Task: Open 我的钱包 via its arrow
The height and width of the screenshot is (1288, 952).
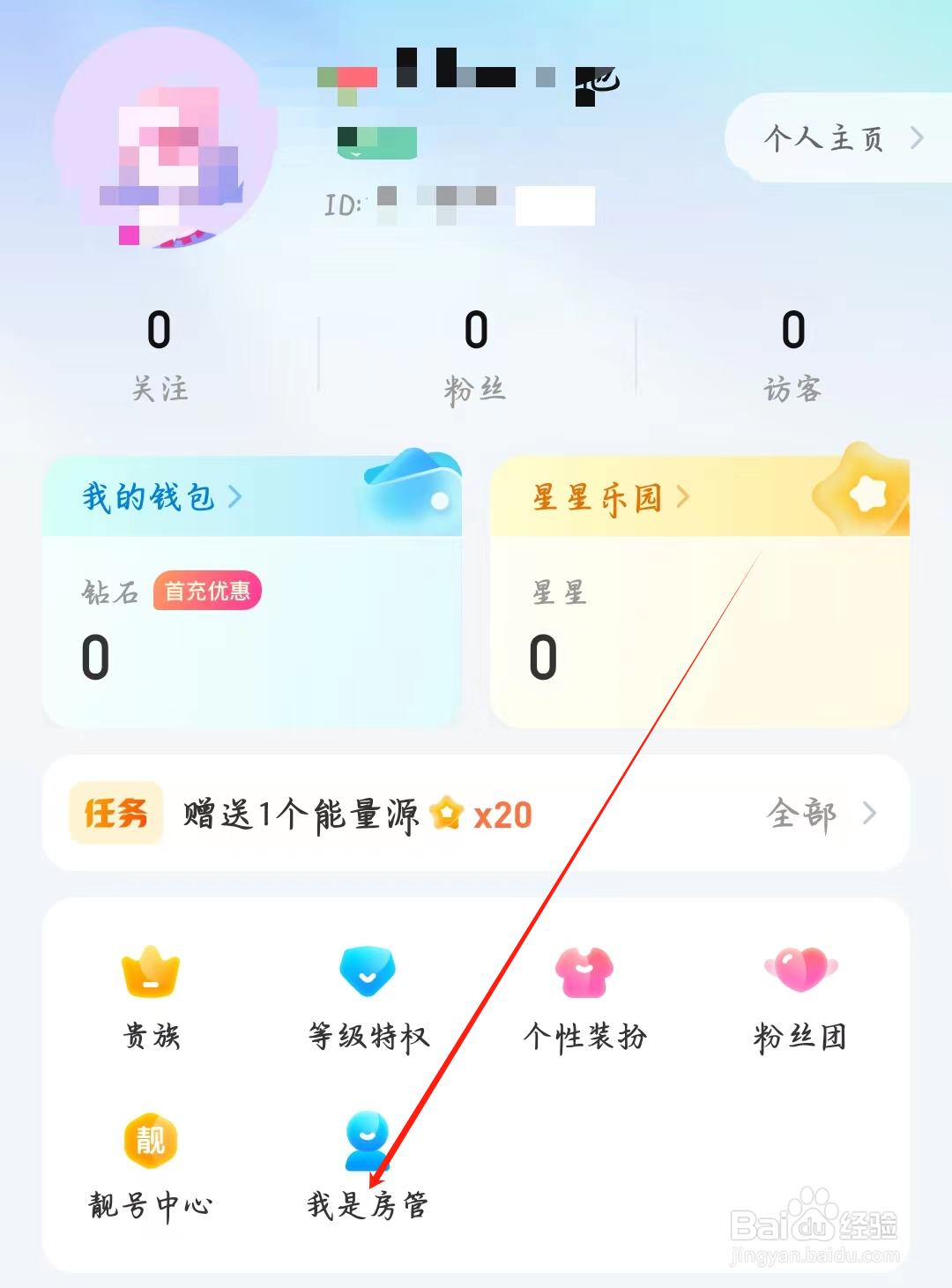Action: (x=234, y=497)
